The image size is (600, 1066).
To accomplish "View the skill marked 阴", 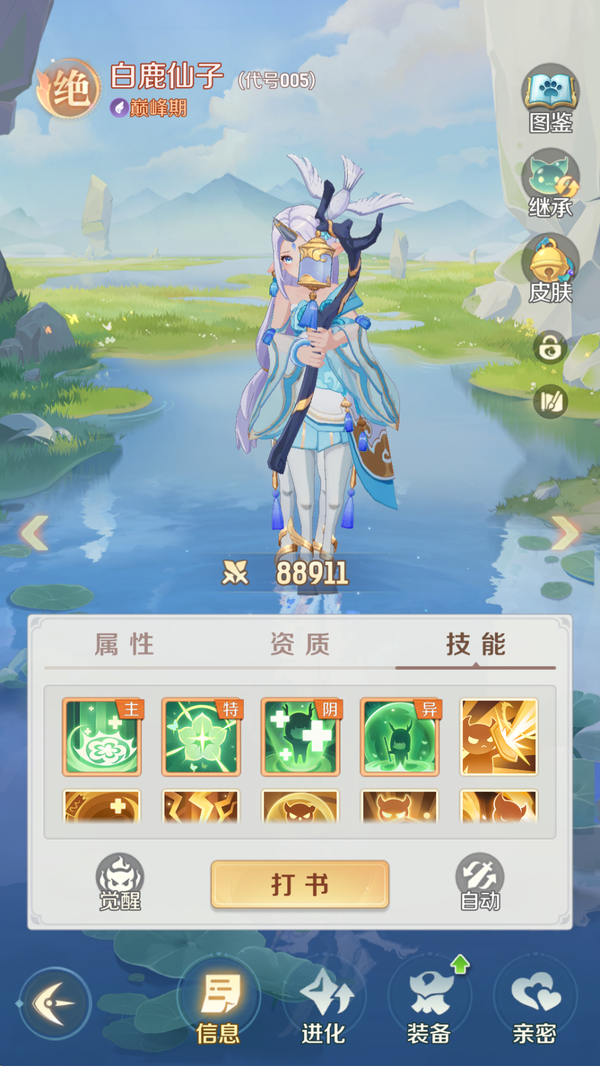I will 300,737.
